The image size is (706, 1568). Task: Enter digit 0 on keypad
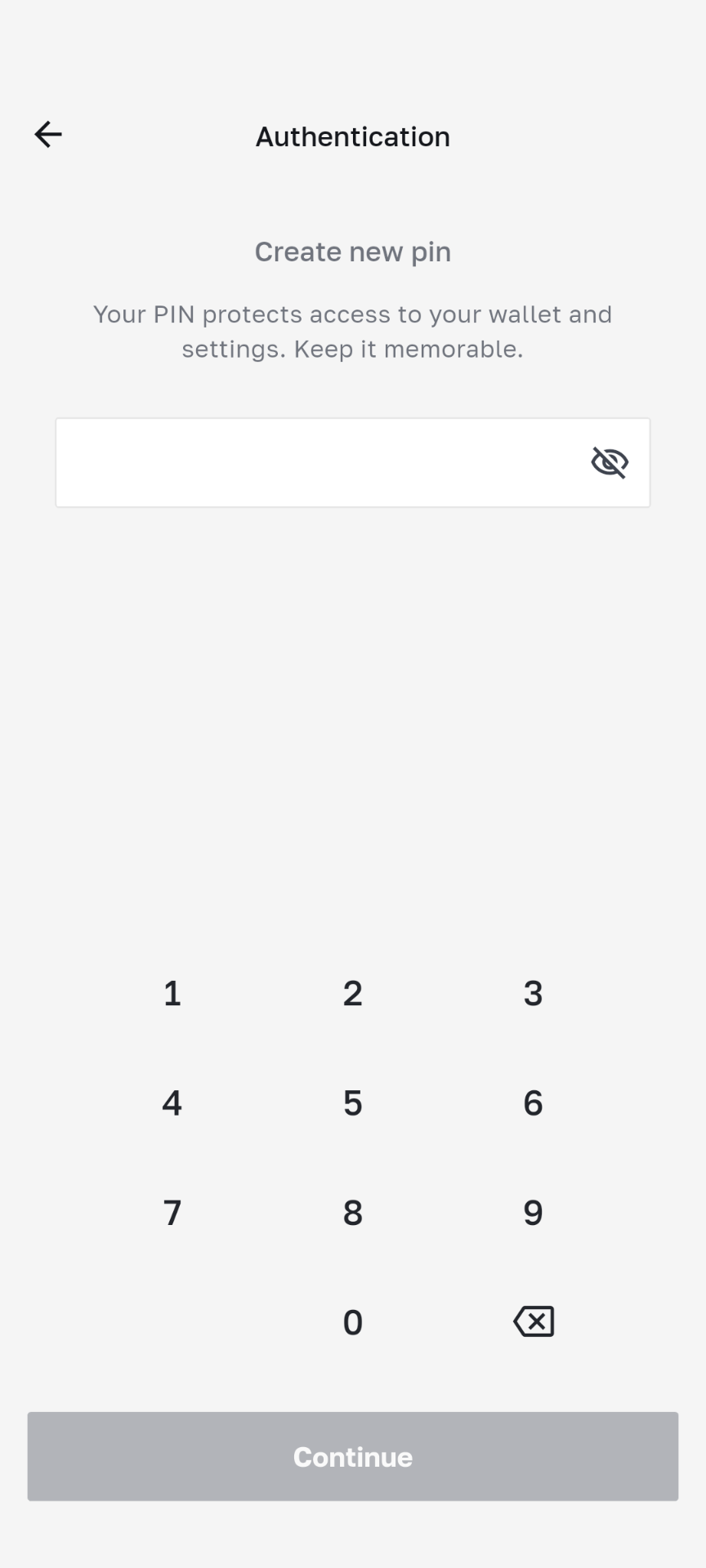tap(352, 1321)
